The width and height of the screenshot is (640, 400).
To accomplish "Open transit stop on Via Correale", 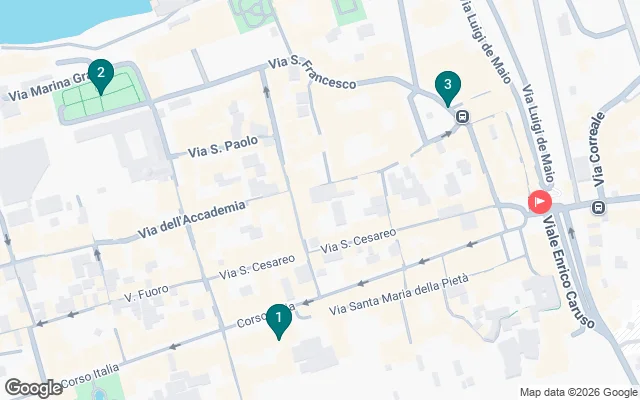I will [x=599, y=207].
